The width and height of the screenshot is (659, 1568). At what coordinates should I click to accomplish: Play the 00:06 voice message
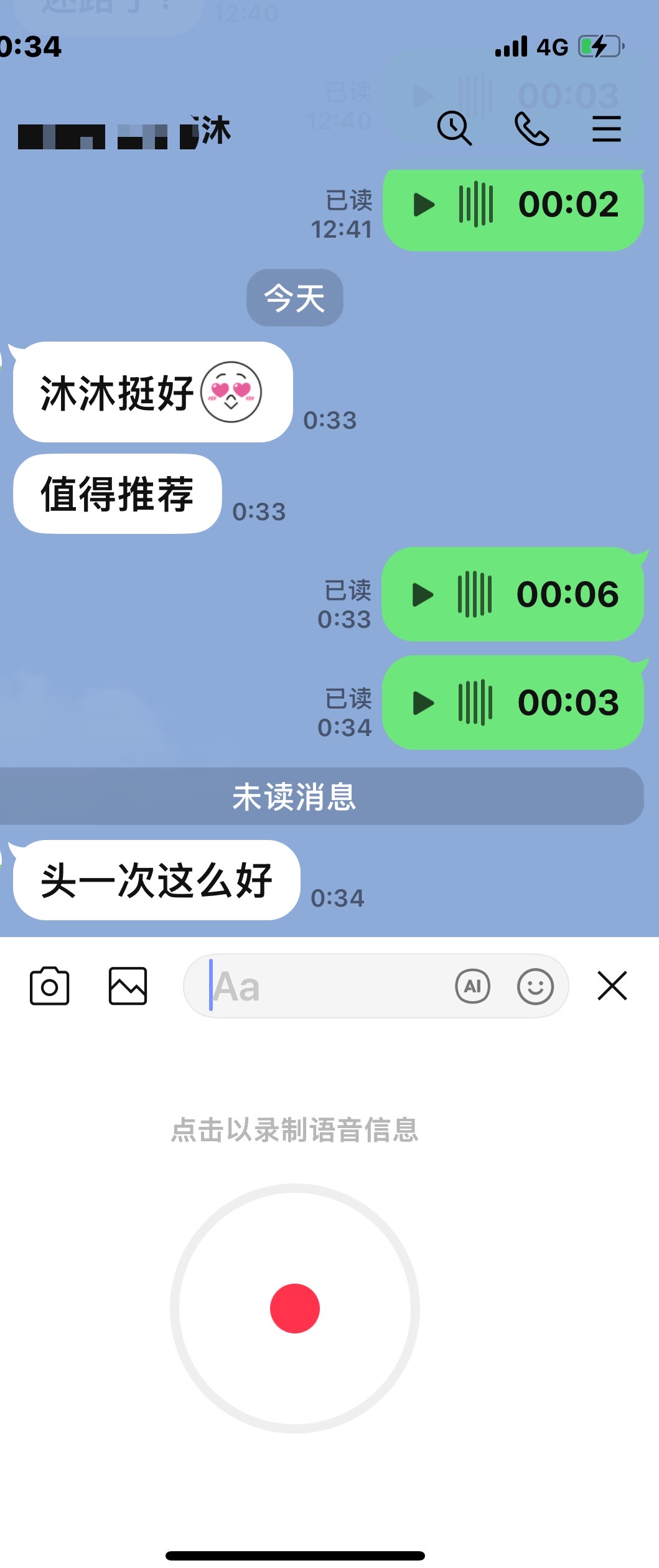click(423, 595)
